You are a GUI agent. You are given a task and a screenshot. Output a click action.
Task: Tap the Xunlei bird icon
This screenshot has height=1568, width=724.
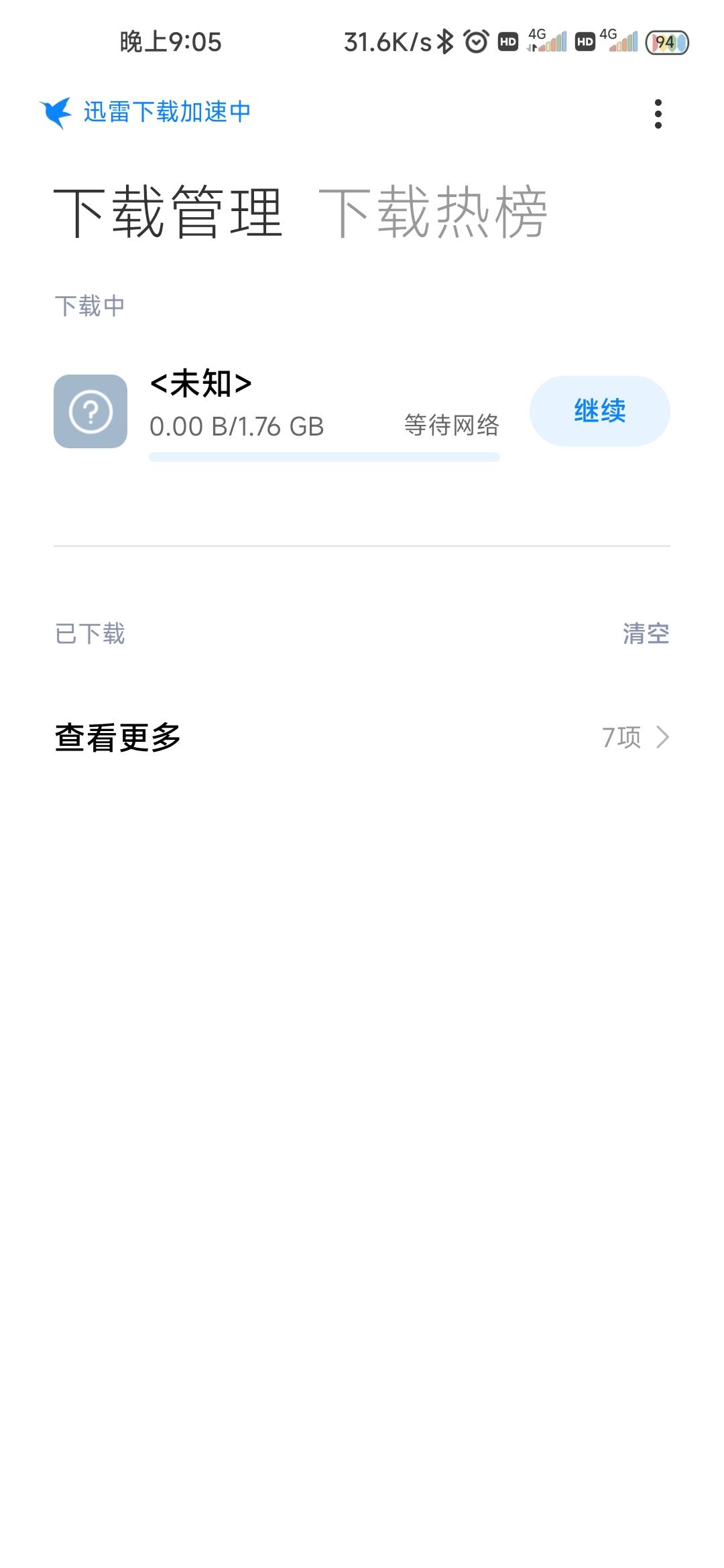56,113
